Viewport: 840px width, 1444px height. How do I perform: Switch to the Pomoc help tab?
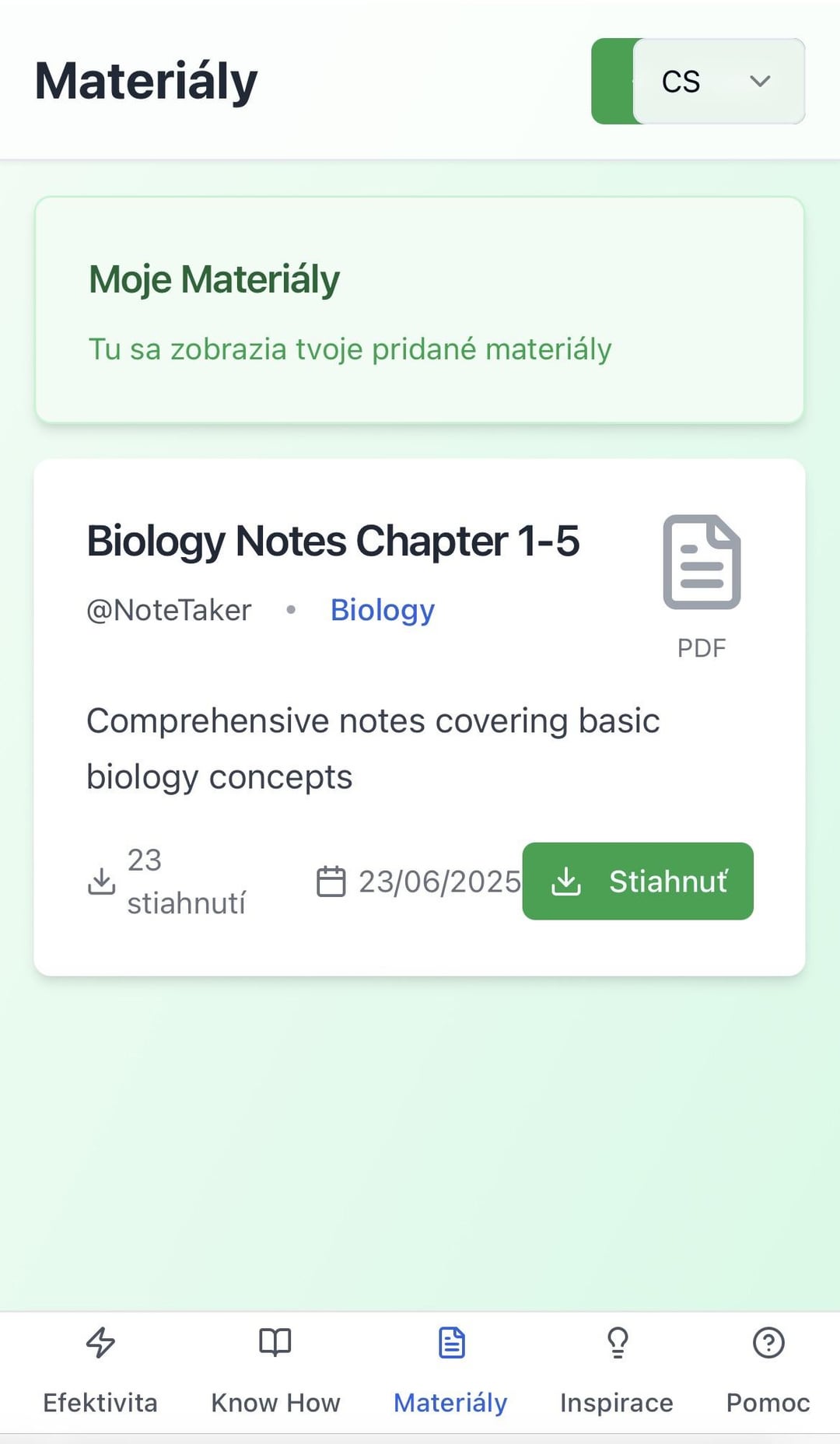(x=768, y=1371)
